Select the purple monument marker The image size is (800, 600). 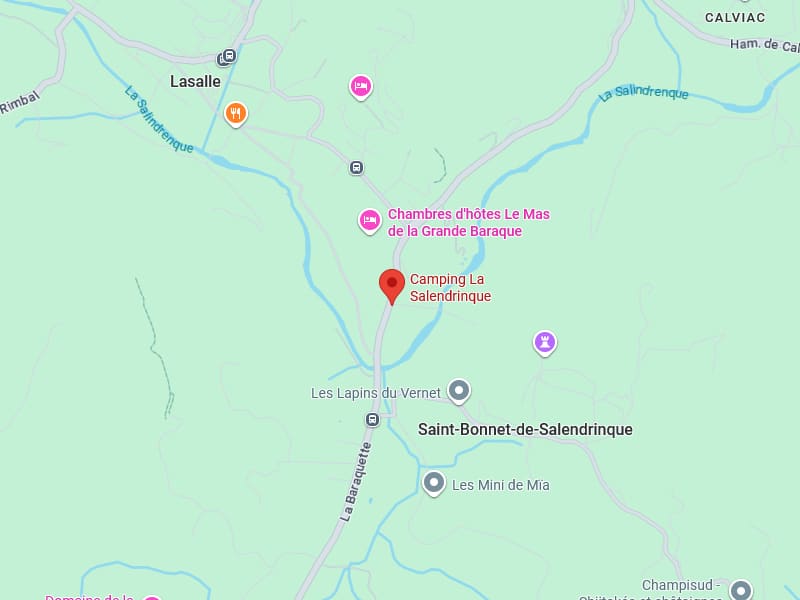(x=544, y=343)
